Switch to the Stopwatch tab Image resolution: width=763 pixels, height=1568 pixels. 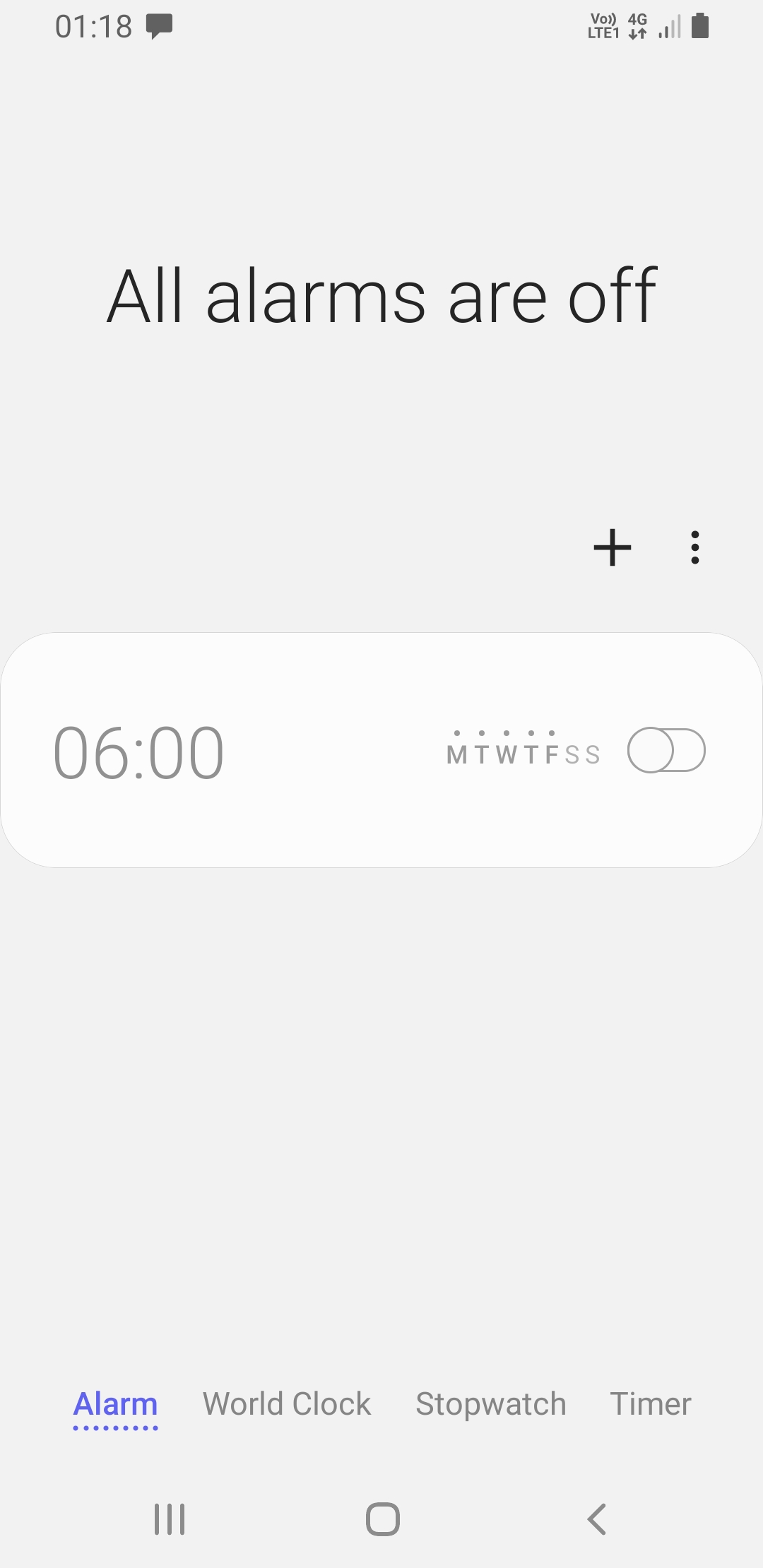pos(491,1403)
